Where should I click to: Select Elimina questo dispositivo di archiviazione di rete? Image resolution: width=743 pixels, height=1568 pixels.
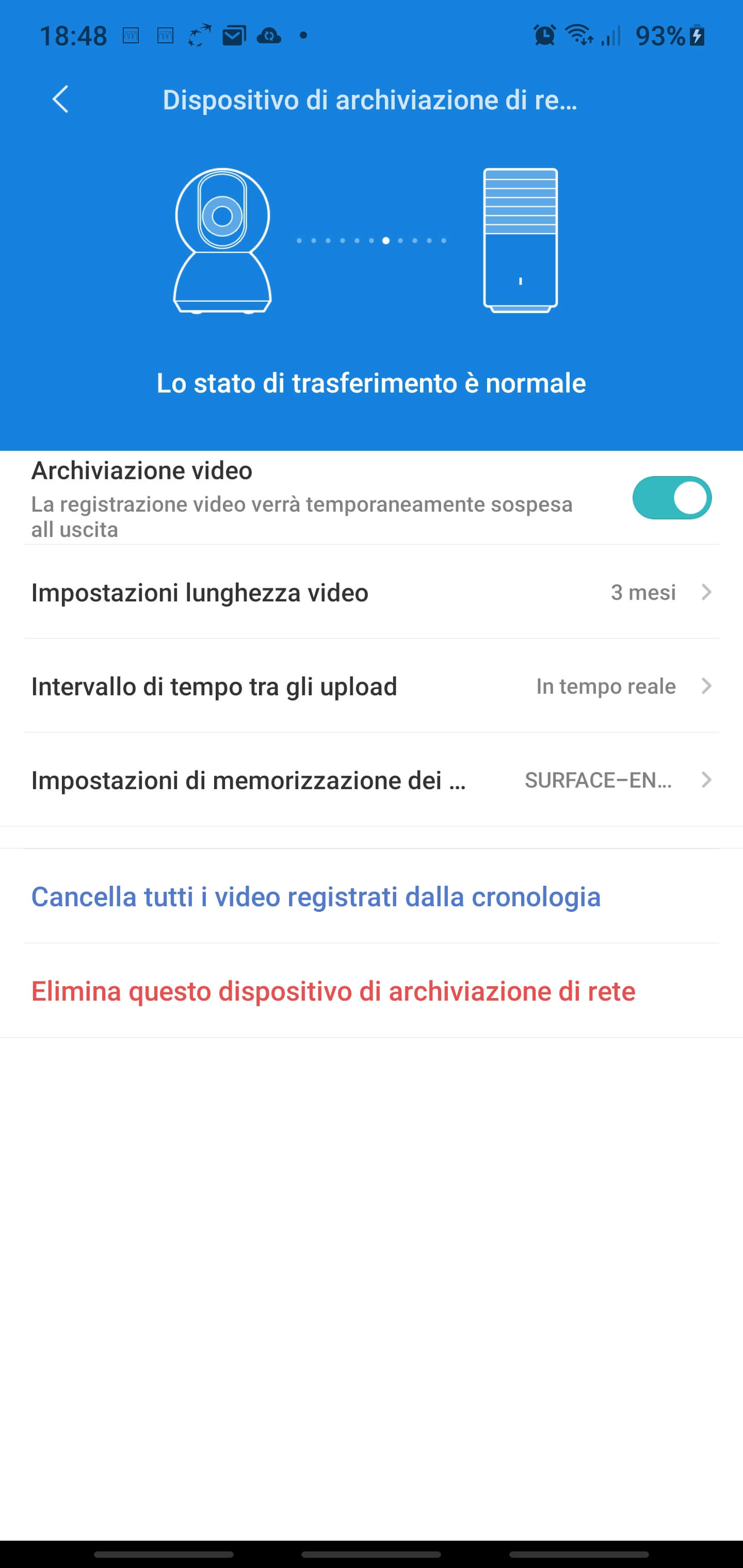coord(333,991)
